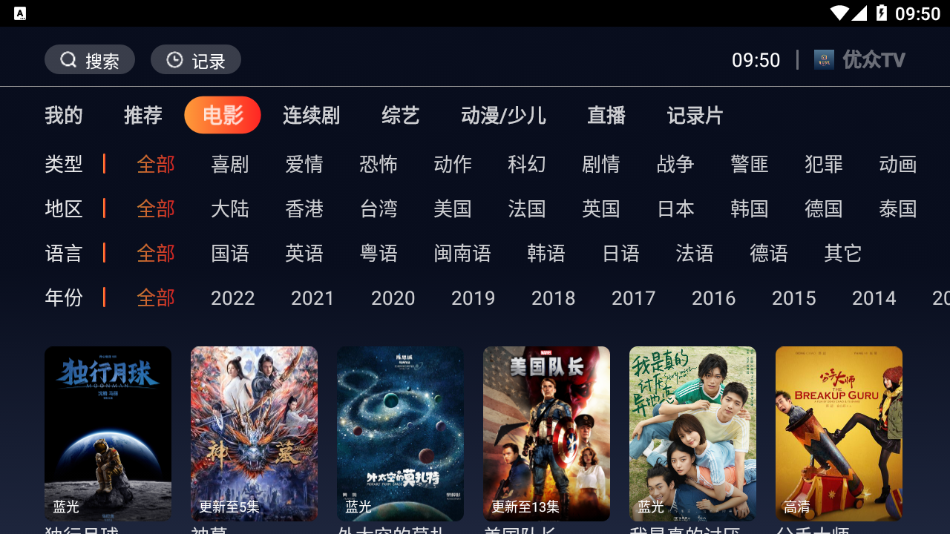Choose 美国 as the region
This screenshot has height=534, width=950.
coord(452,209)
